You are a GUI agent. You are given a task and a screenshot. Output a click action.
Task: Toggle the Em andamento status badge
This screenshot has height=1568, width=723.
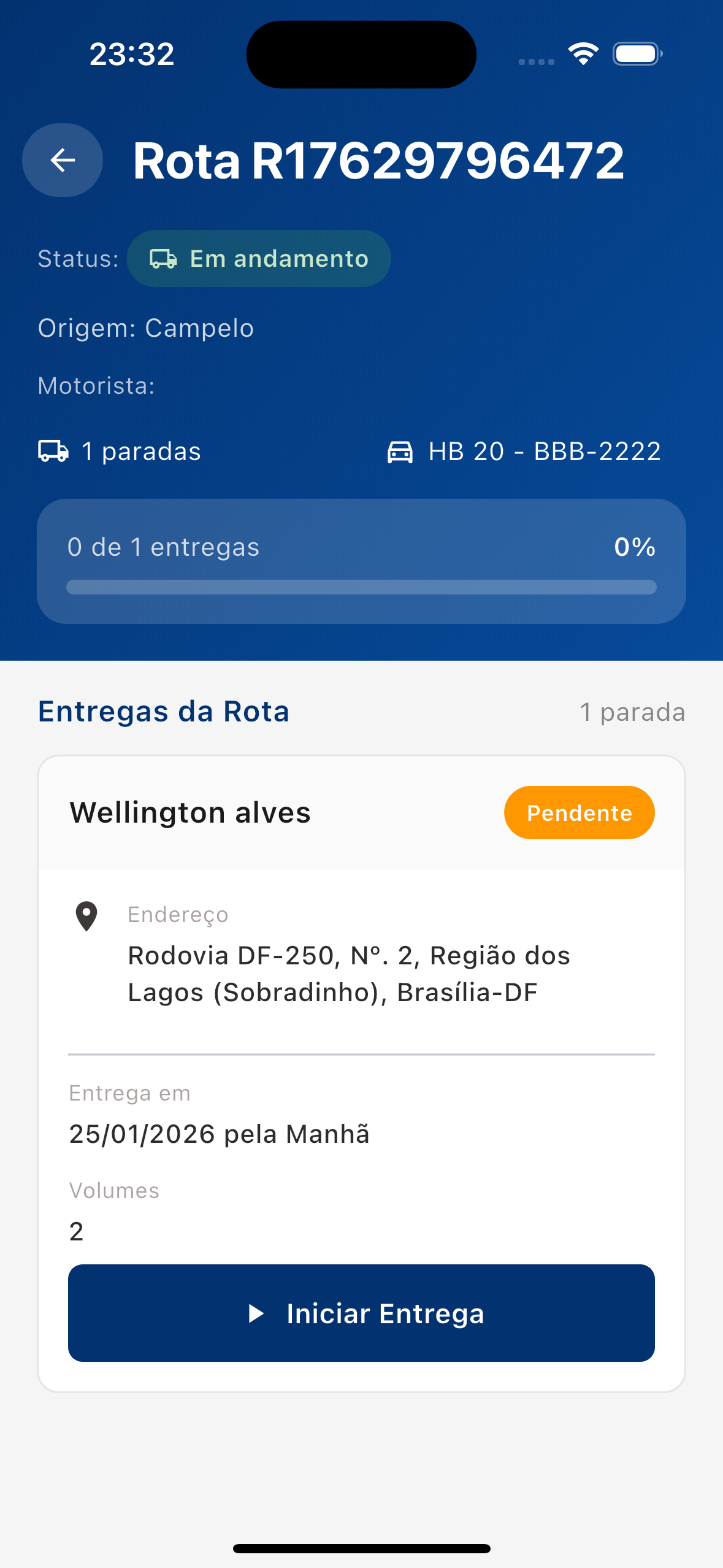(x=258, y=258)
